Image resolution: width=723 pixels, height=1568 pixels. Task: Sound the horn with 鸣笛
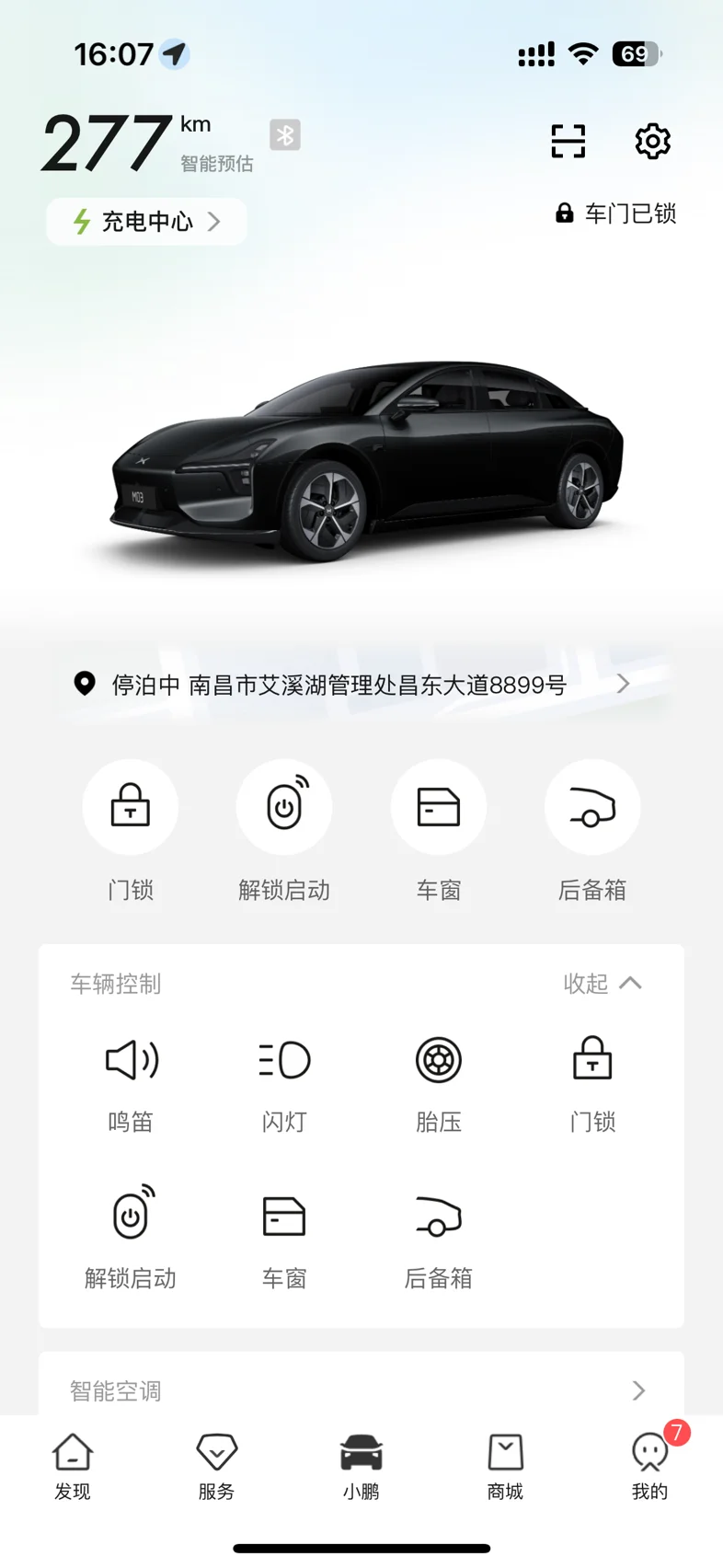coord(131,1084)
